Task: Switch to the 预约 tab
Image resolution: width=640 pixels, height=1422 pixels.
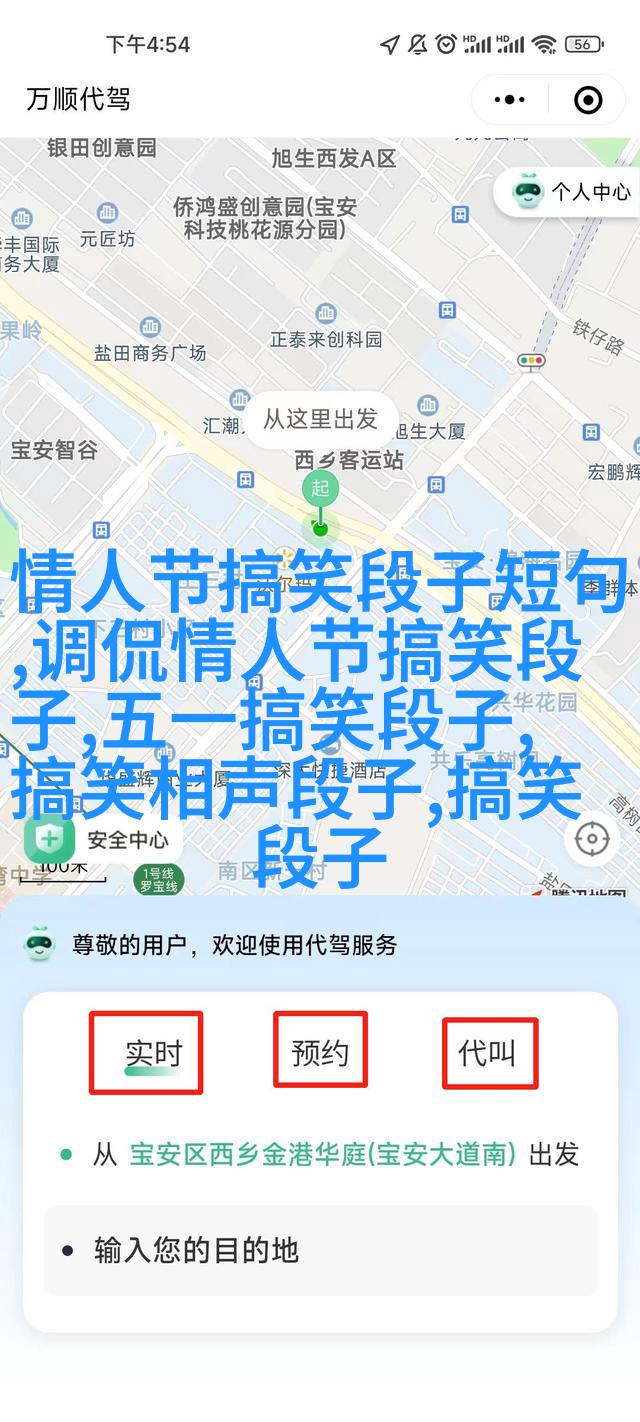Action: pos(320,1052)
